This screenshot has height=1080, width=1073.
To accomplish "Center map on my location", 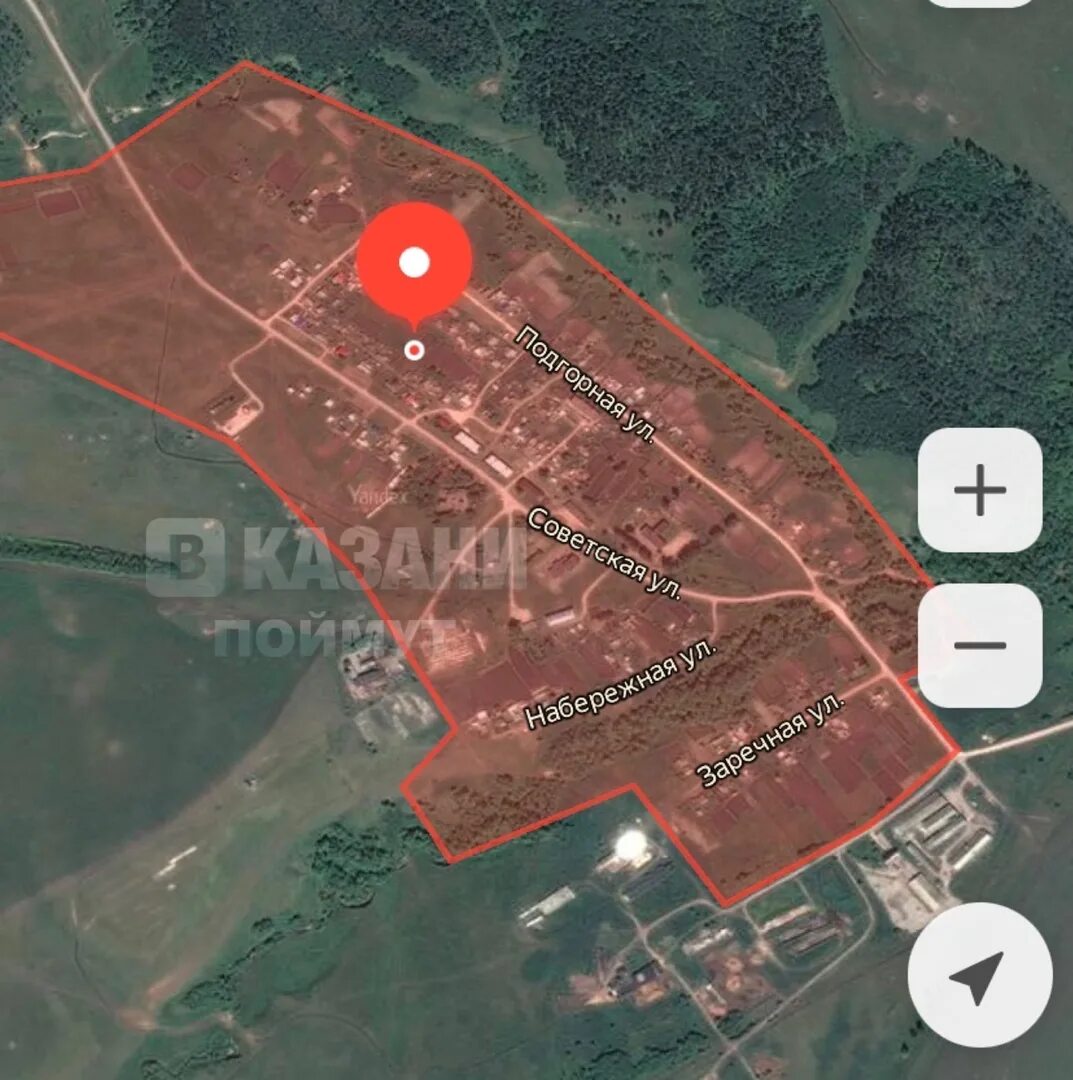I will pos(979,975).
